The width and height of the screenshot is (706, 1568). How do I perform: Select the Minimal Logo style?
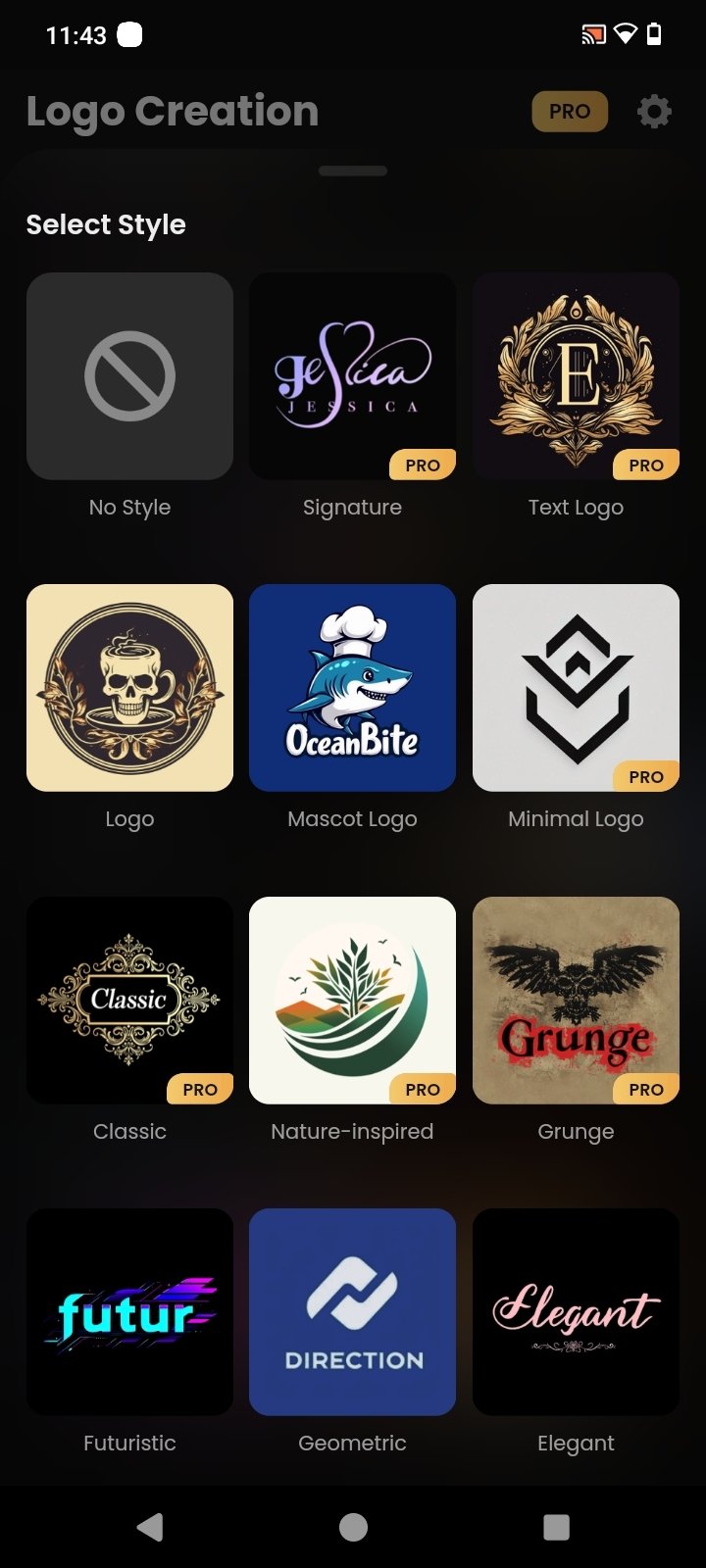(576, 688)
